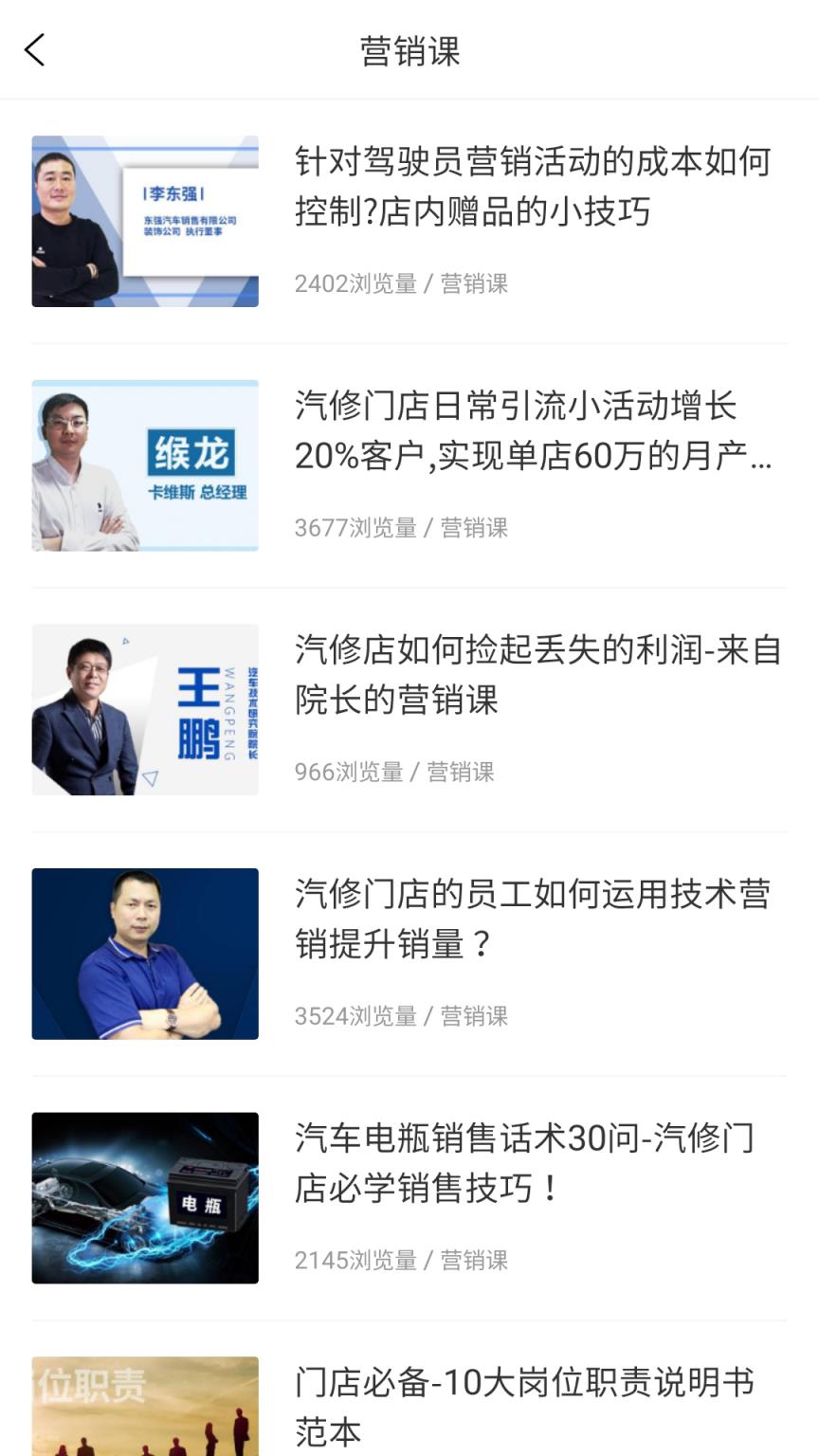The width and height of the screenshot is (819, 1456).
Task: Open the 电瓶 battery course thumbnail
Action: tap(143, 1197)
